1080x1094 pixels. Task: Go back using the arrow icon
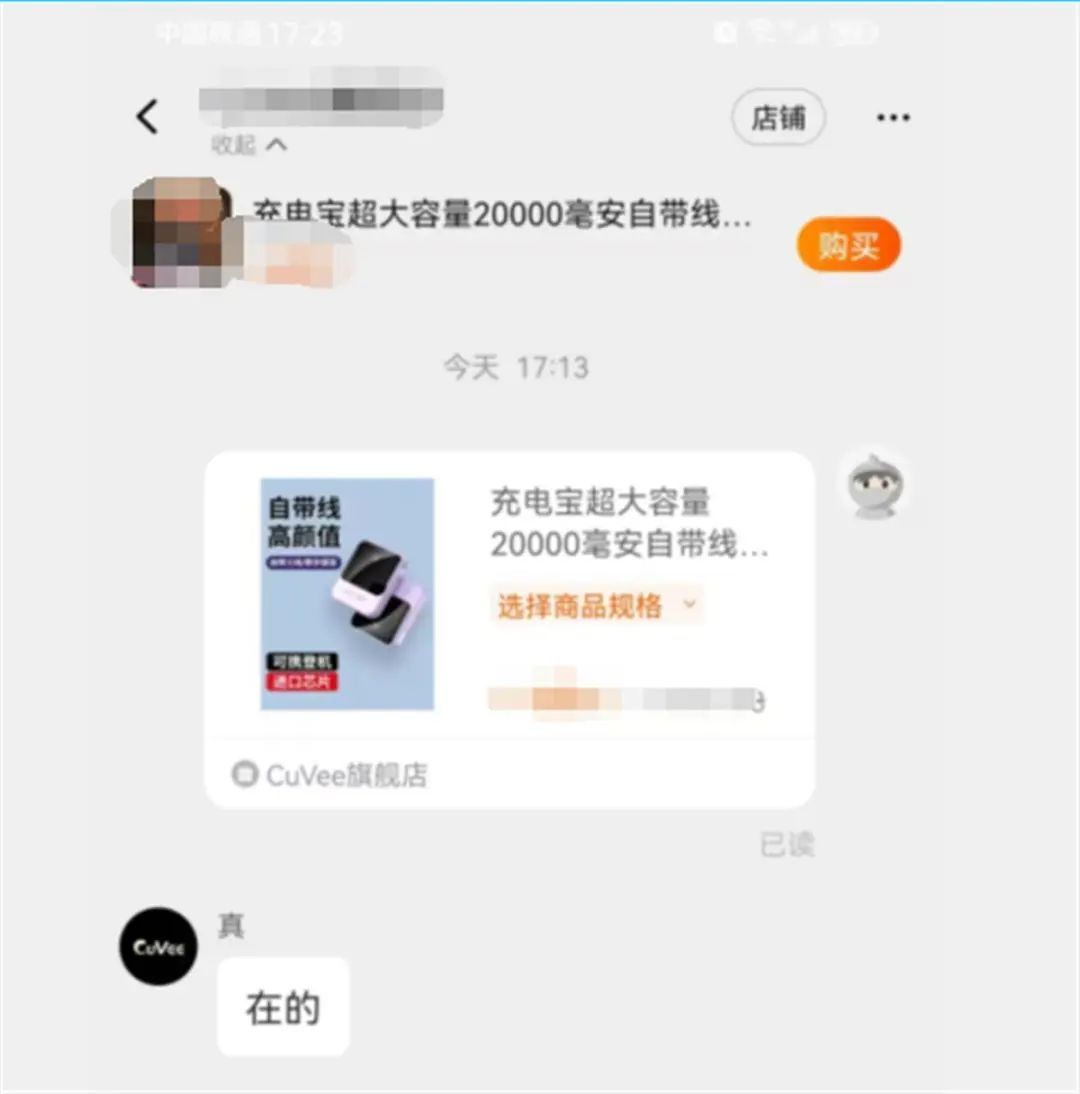coord(147,117)
